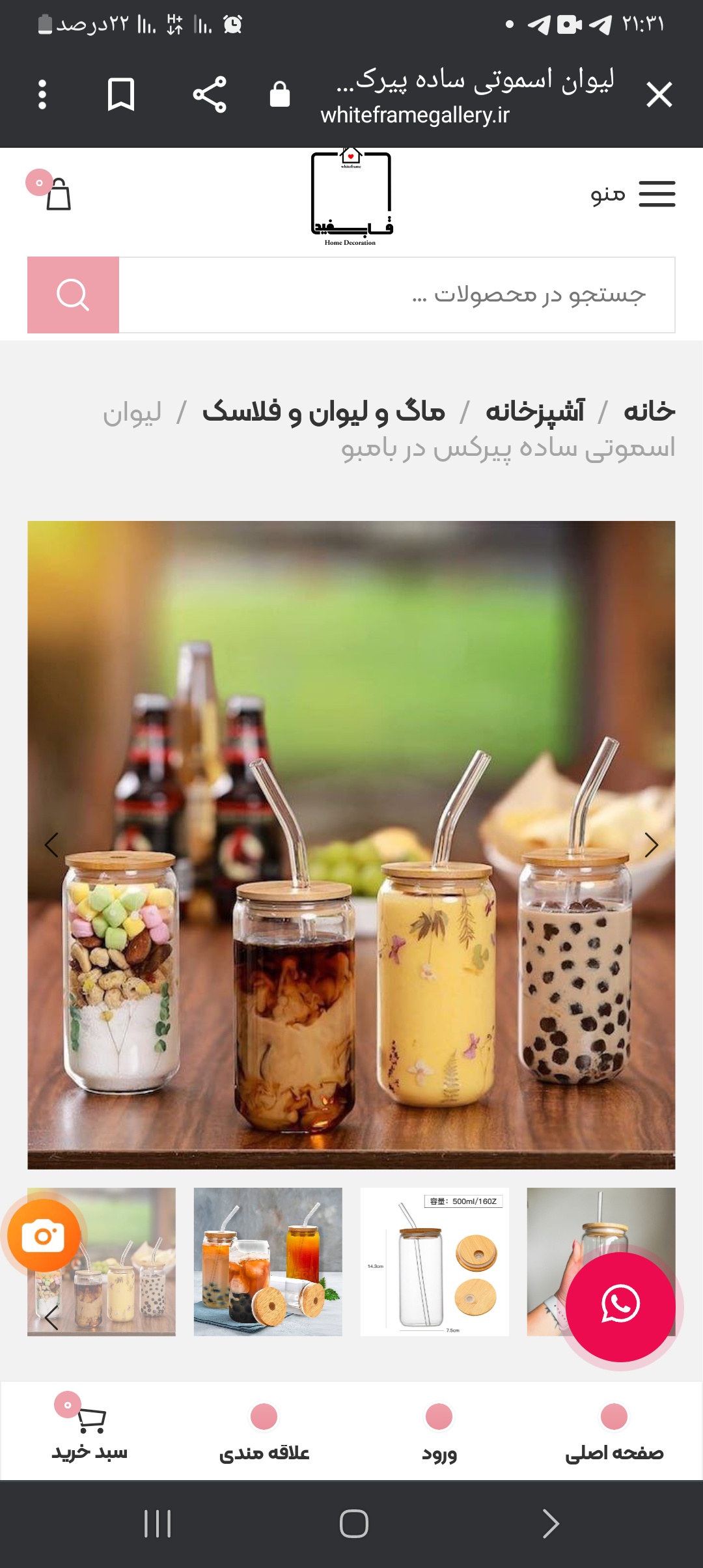
Task: Go to خانه breadcrumb link
Action: pyautogui.click(x=649, y=411)
